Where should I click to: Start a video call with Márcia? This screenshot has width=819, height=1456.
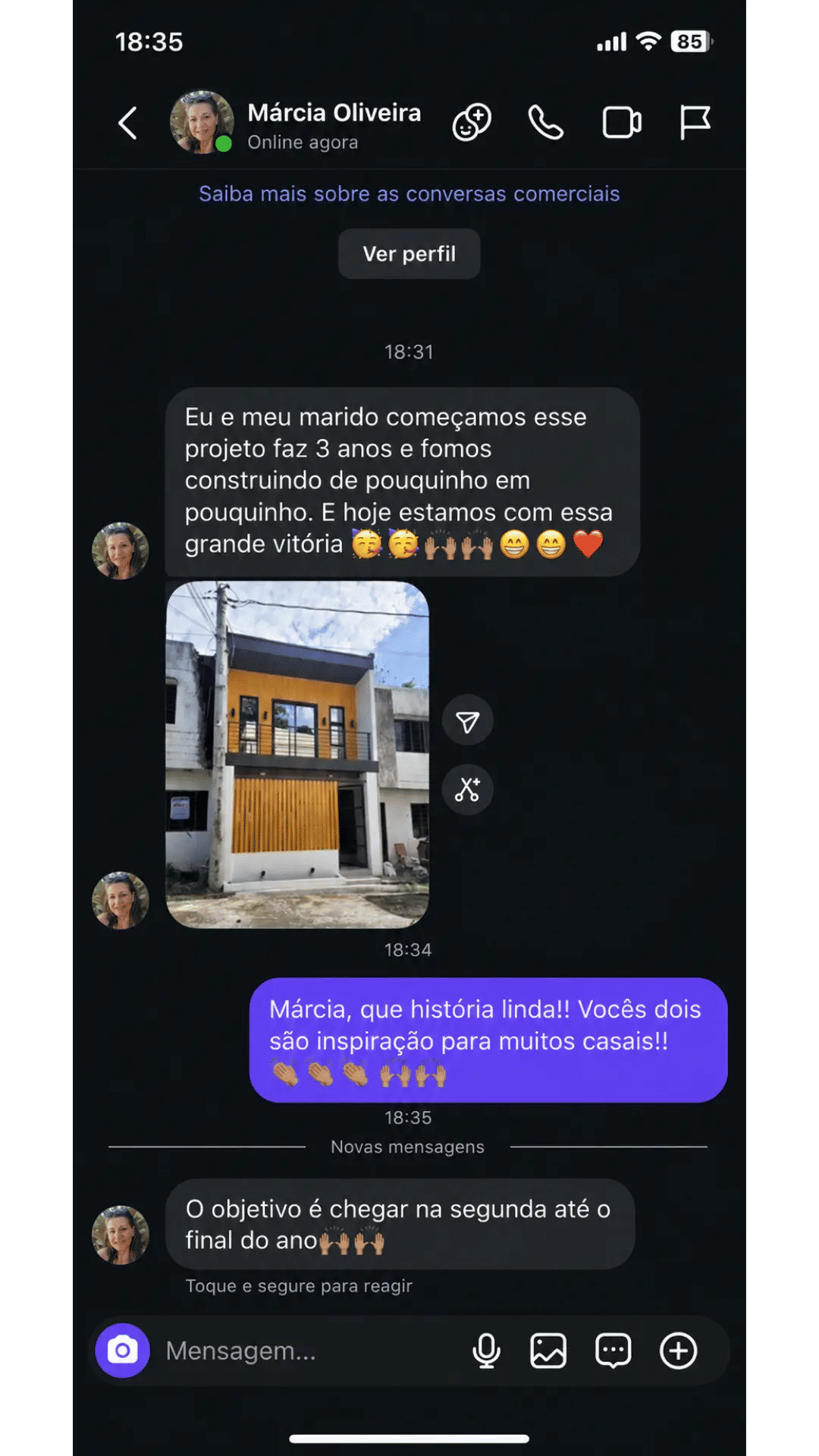tap(622, 123)
